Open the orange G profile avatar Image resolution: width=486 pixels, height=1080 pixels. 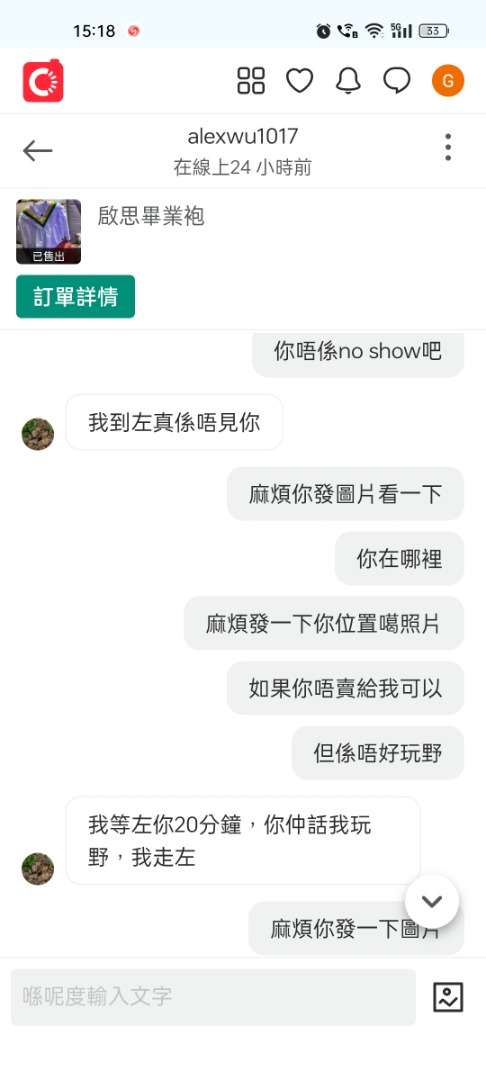[x=448, y=81]
